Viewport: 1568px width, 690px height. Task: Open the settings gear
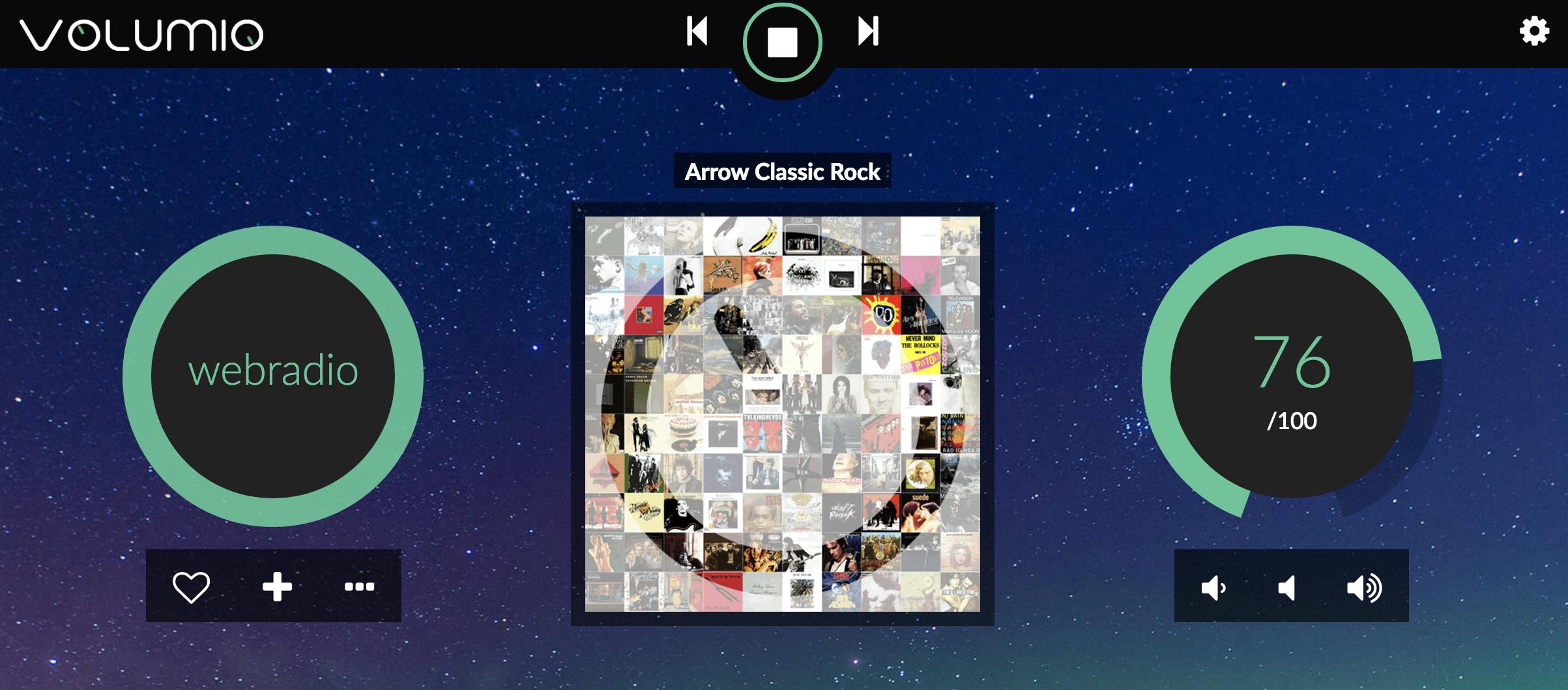click(1534, 31)
